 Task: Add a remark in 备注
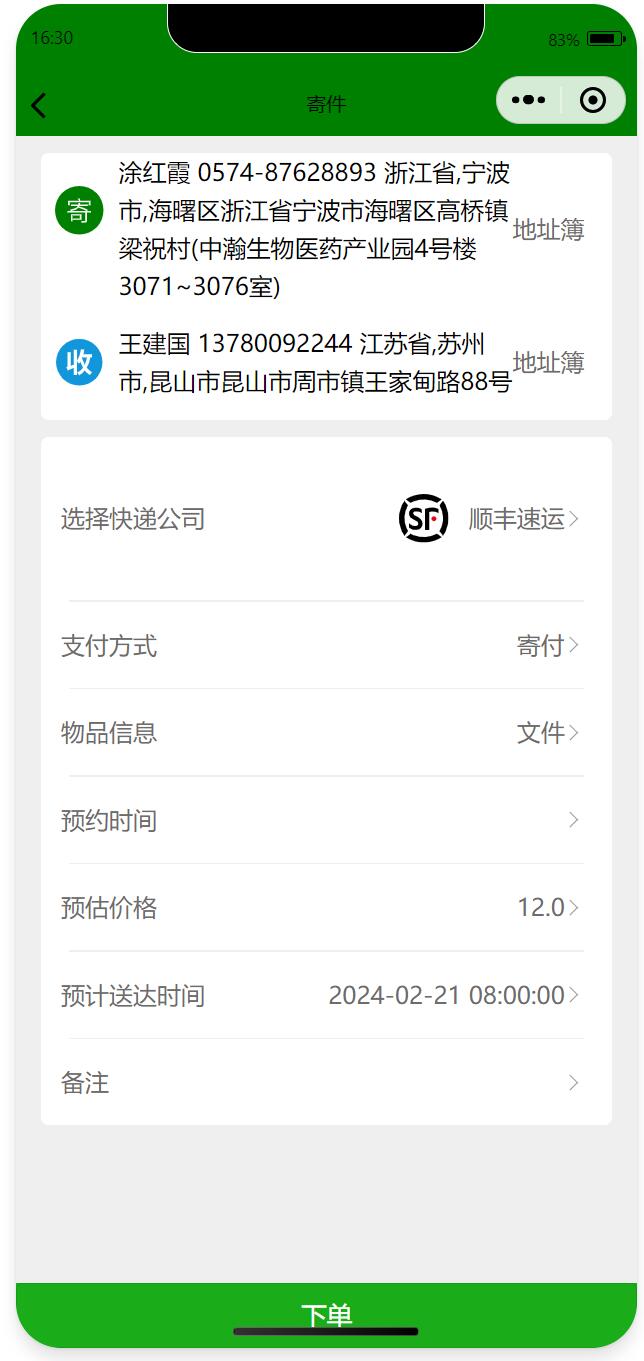325,1083
